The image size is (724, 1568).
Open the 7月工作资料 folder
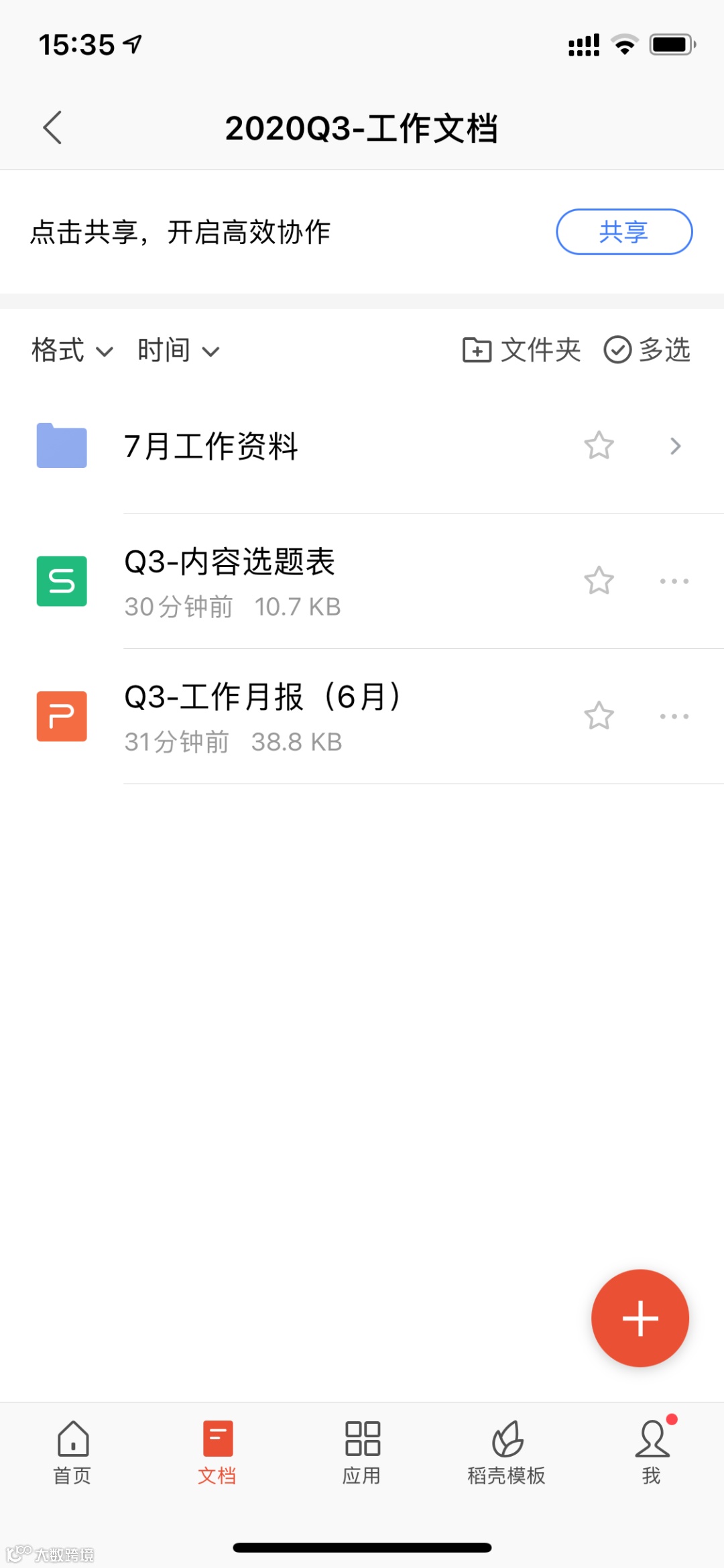(x=211, y=446)
